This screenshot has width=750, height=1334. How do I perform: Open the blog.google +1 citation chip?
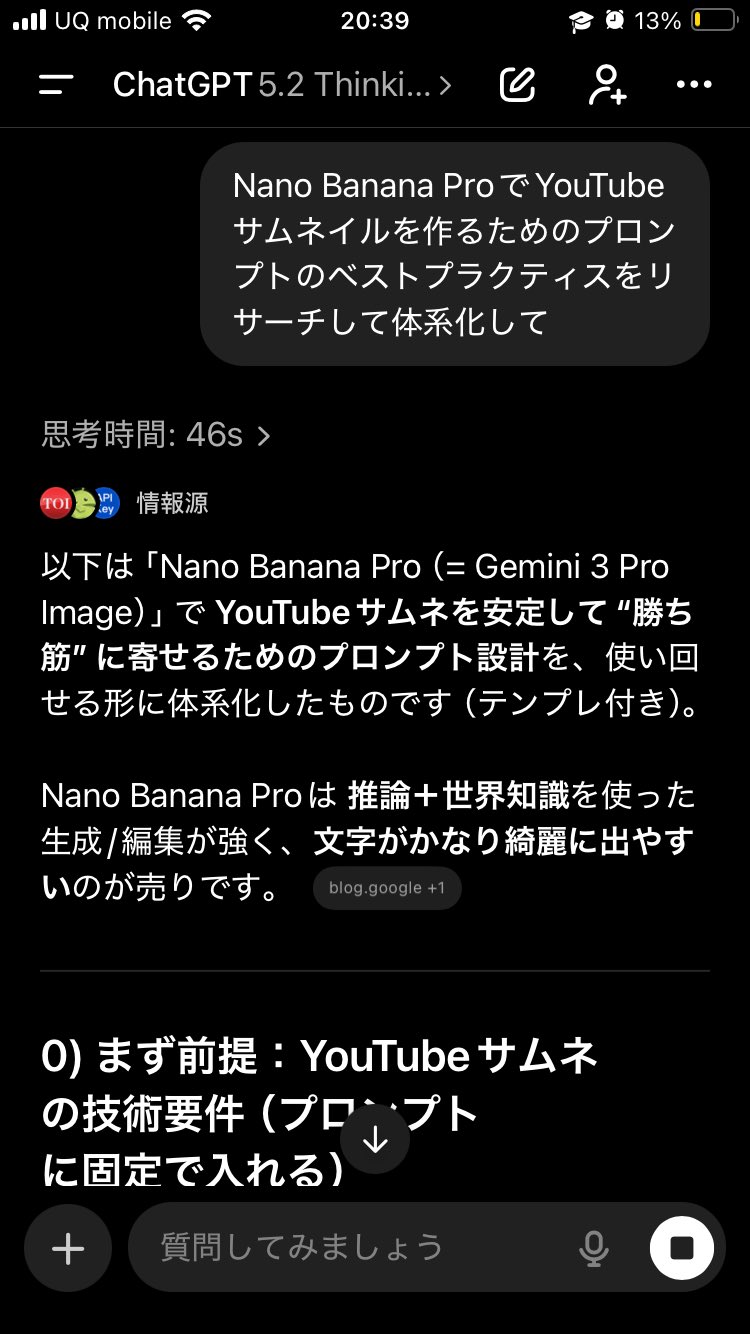(x=386, y=888)
